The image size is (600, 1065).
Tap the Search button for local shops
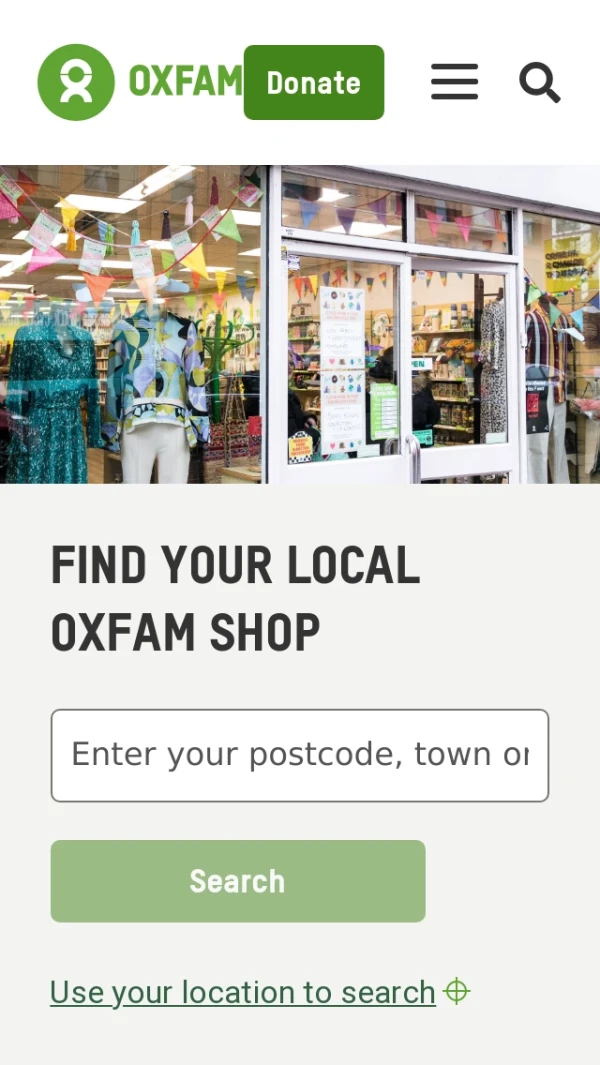[x=238, y=881]
